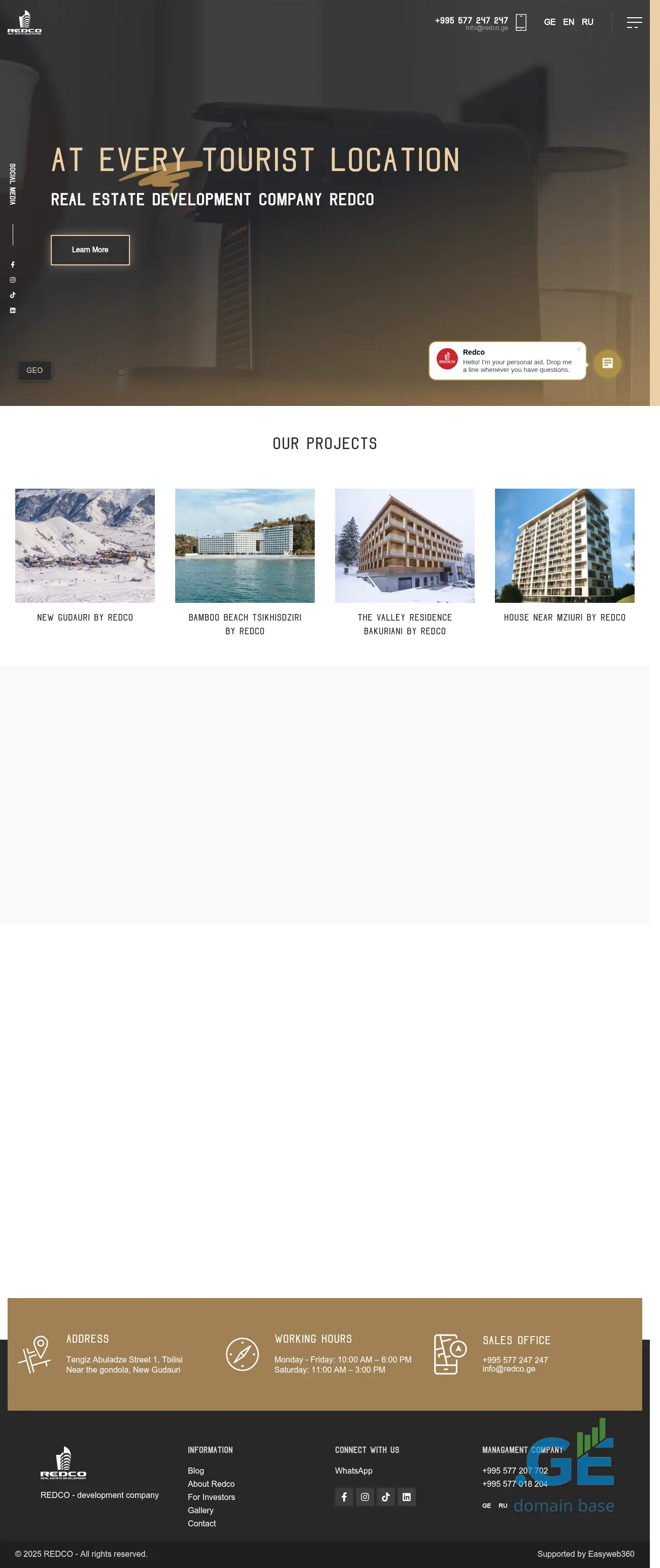Visit the Gallery link
660x1568 pixels.
tap(201, 1510)
